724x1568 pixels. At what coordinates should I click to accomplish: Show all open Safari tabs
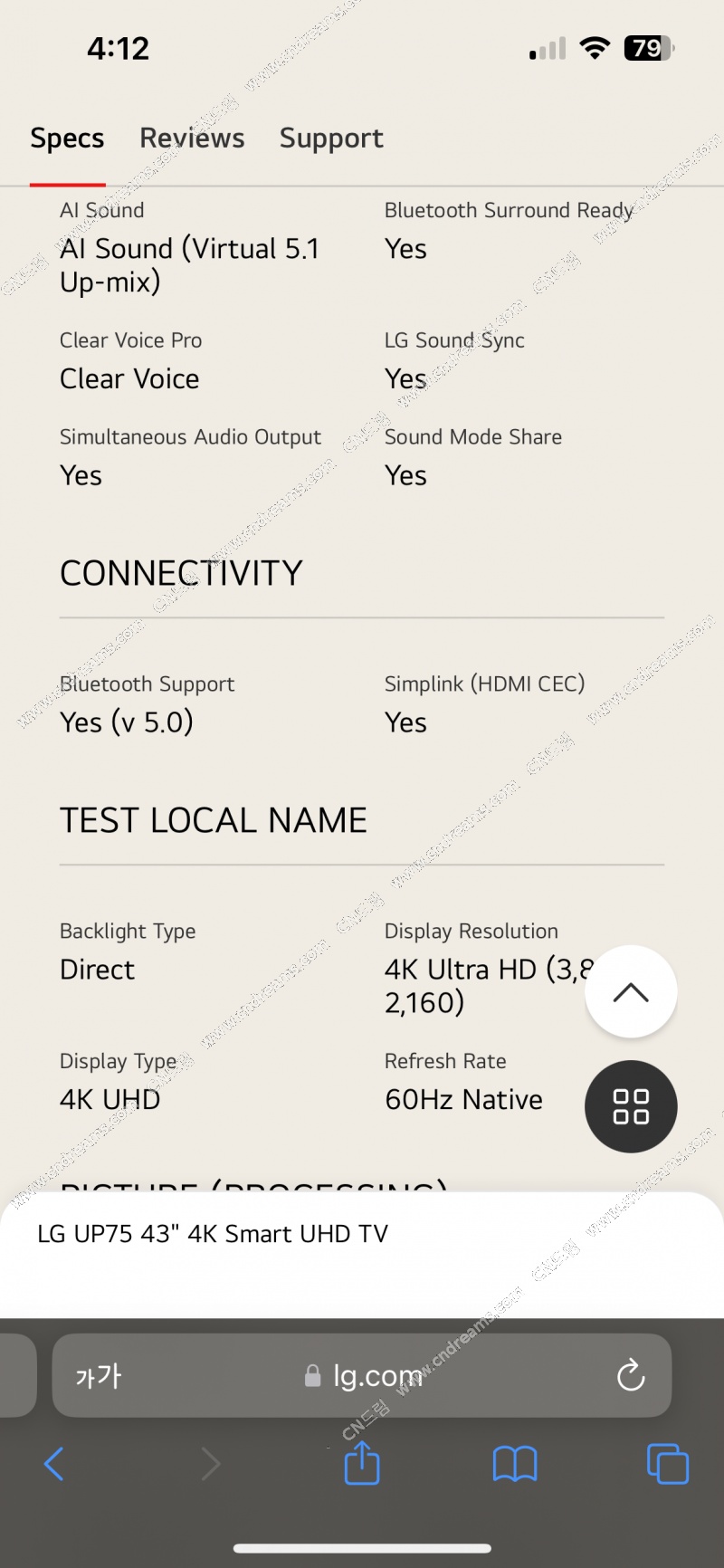point(668,1464)
